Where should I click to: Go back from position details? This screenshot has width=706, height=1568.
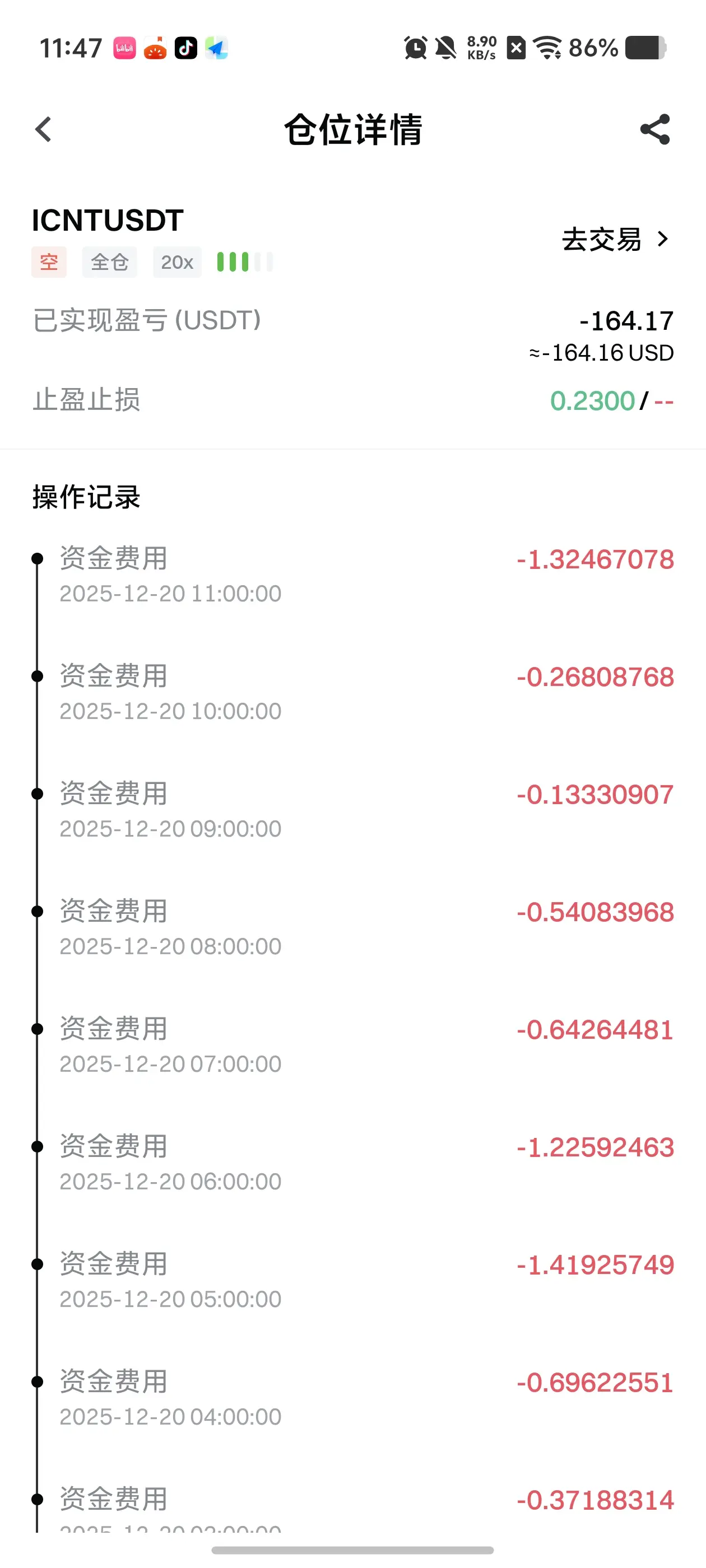43,130
